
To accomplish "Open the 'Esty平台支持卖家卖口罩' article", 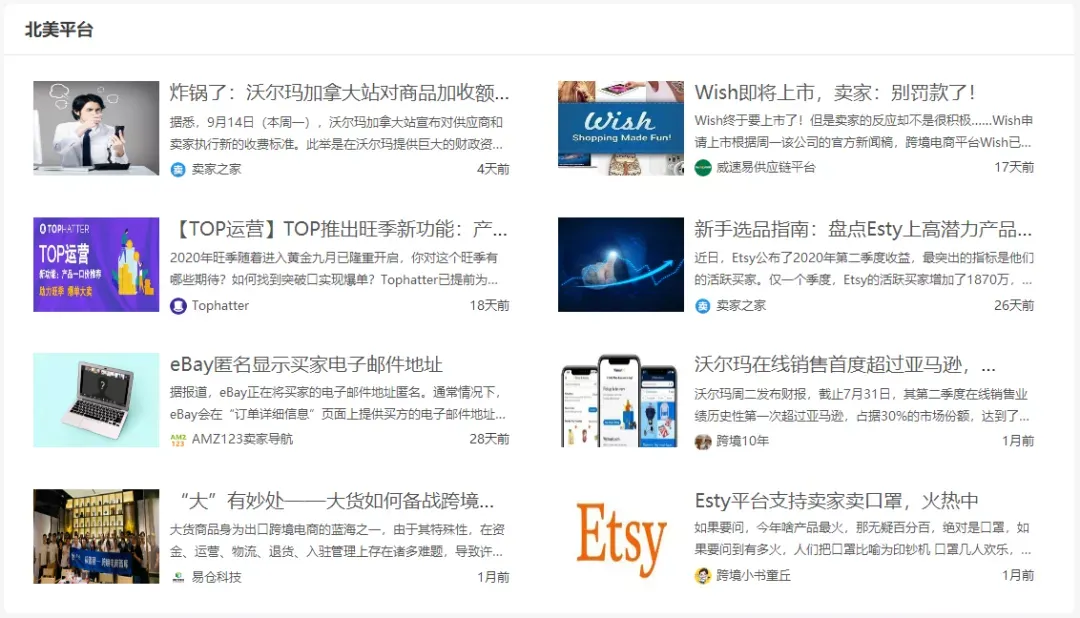I will coord(836,501).
